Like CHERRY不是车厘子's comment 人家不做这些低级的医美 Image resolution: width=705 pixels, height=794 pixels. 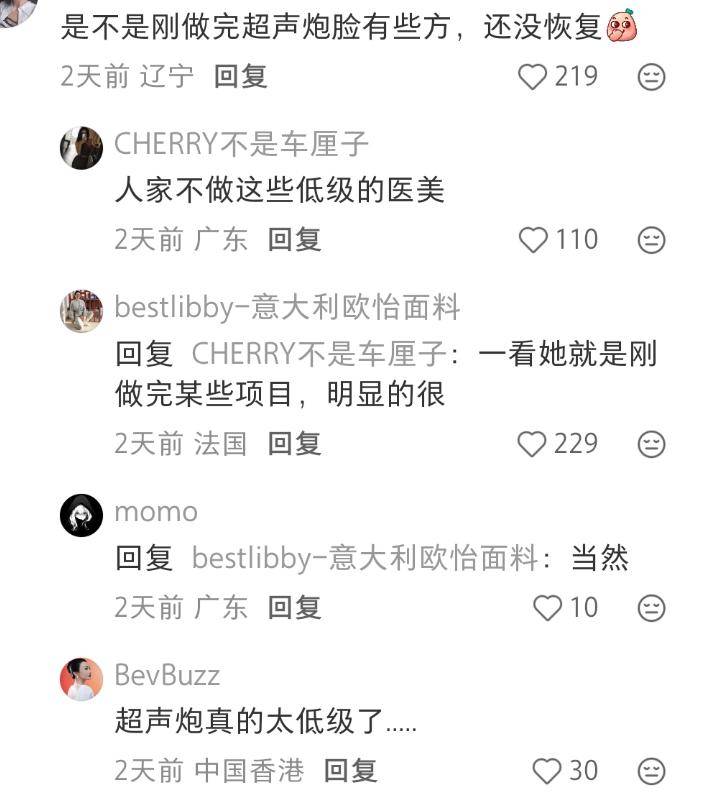[x=535, y=240]
